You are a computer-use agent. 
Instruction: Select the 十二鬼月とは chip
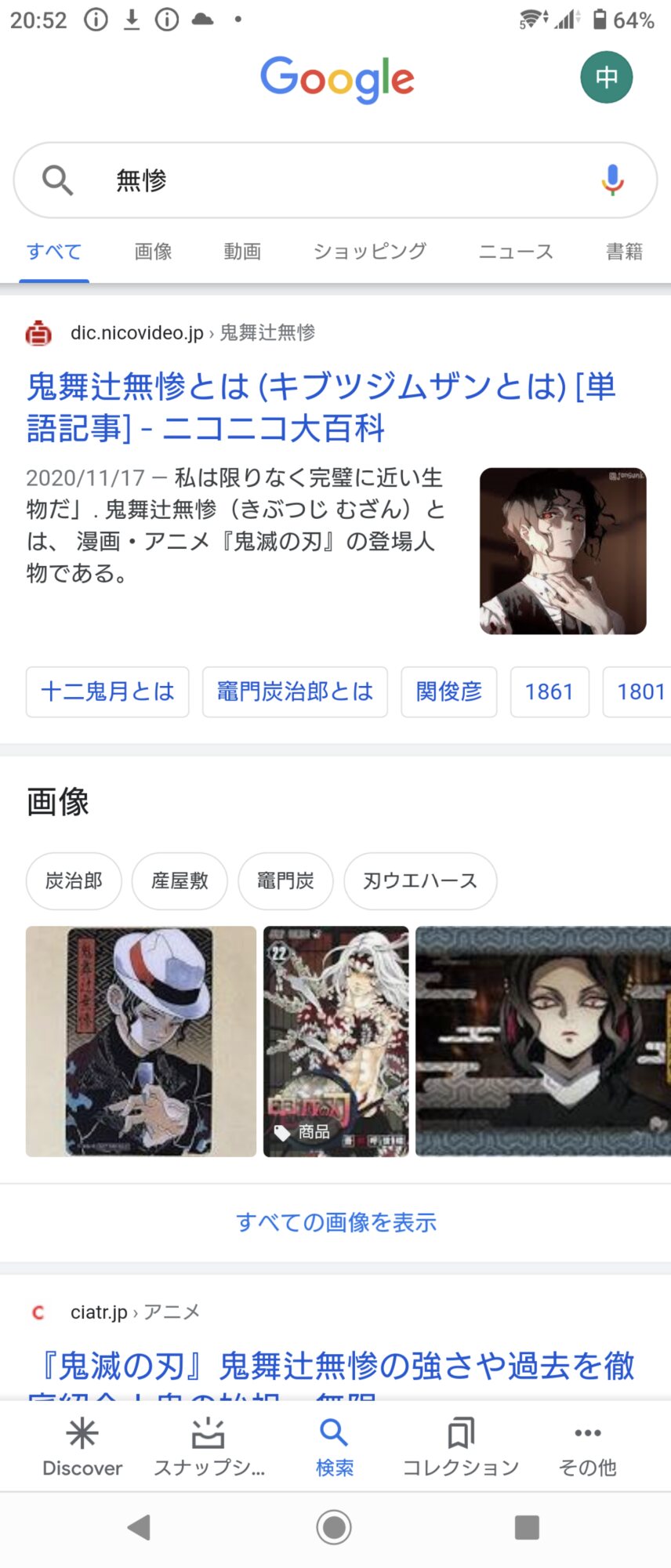107,691
